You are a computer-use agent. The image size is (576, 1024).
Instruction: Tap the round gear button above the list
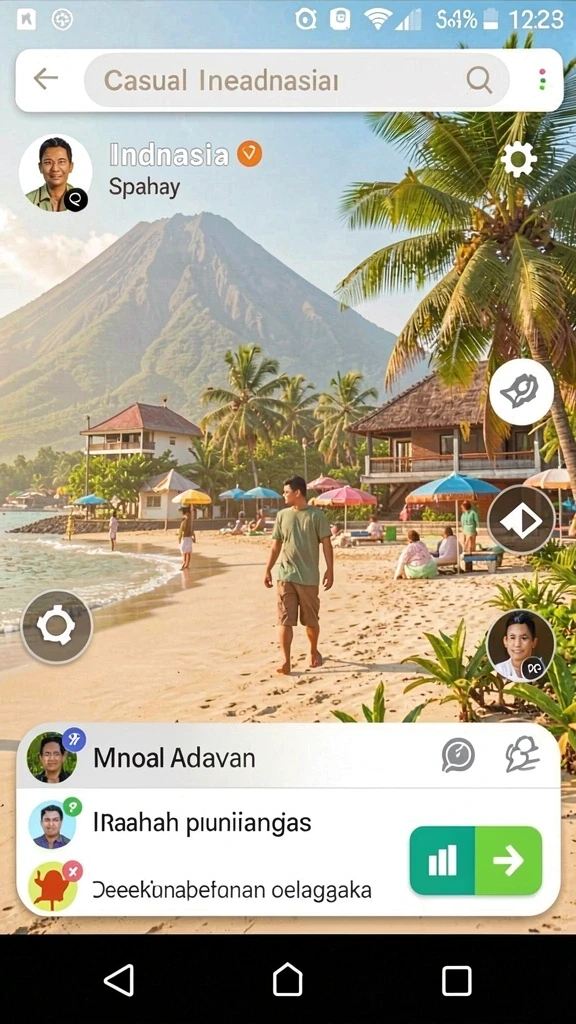(x=57, y=626)
